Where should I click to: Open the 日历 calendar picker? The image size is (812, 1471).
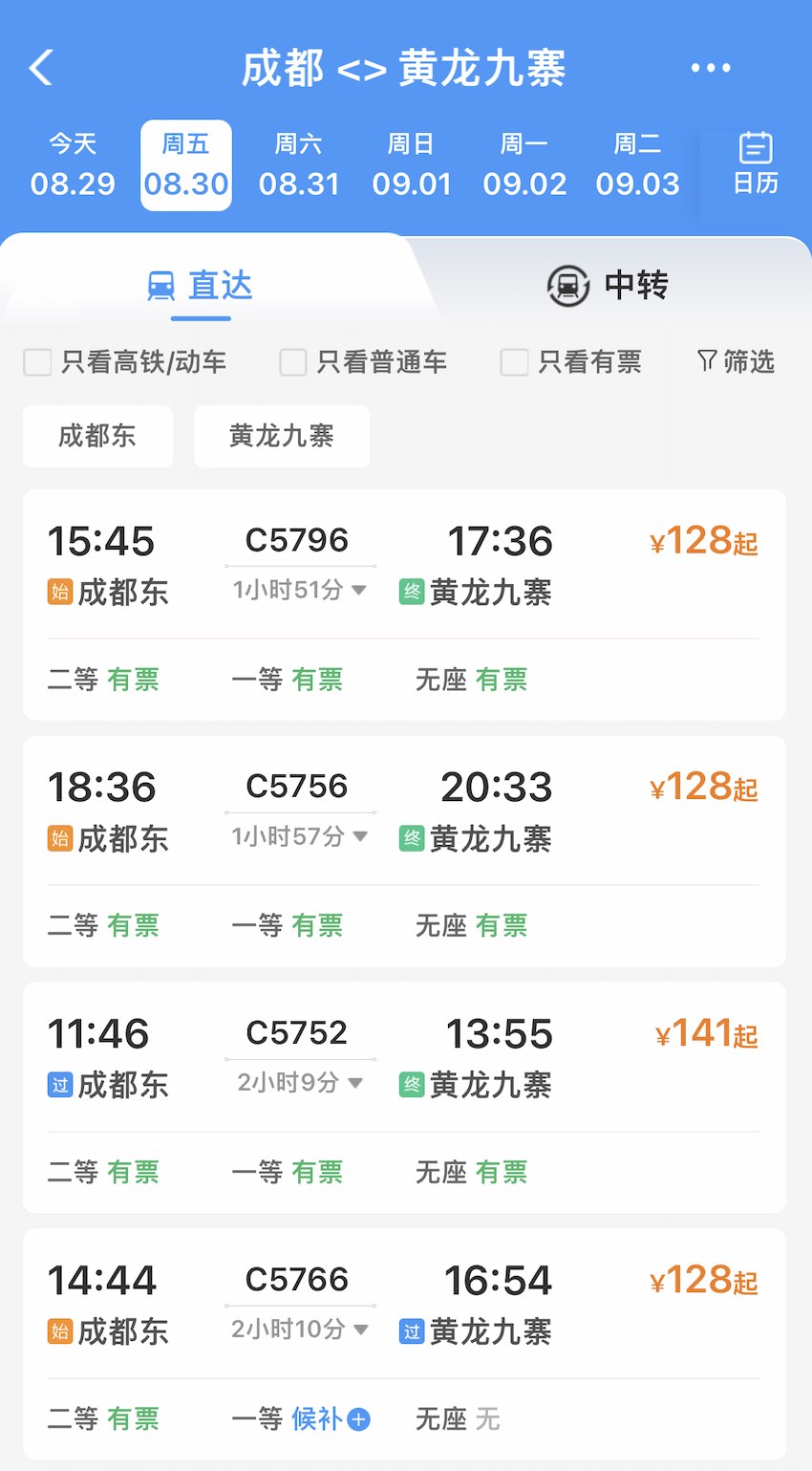[754, 164]
